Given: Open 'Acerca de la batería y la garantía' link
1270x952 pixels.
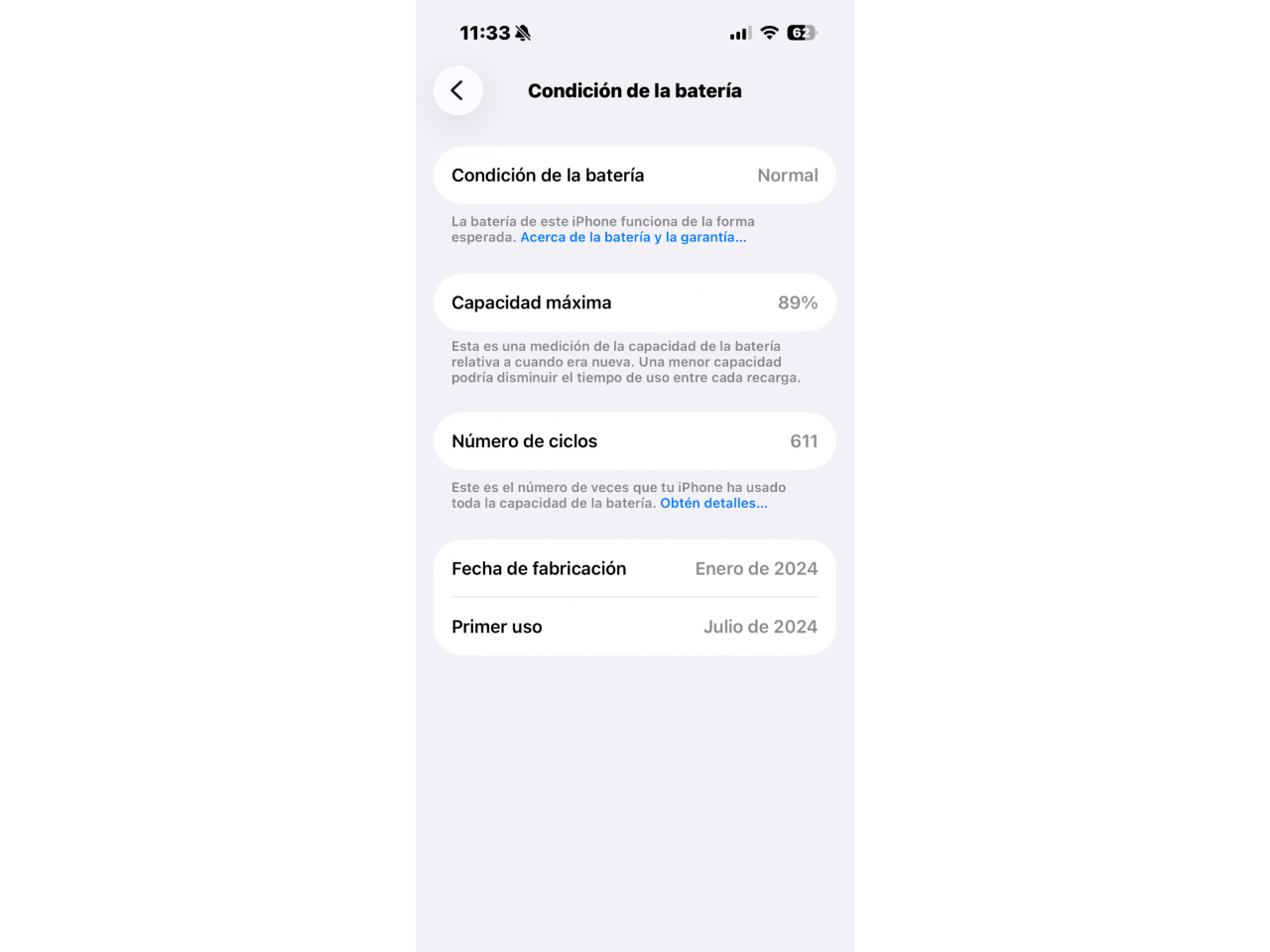Looking at the screenshot, I should tap(633, 237).
